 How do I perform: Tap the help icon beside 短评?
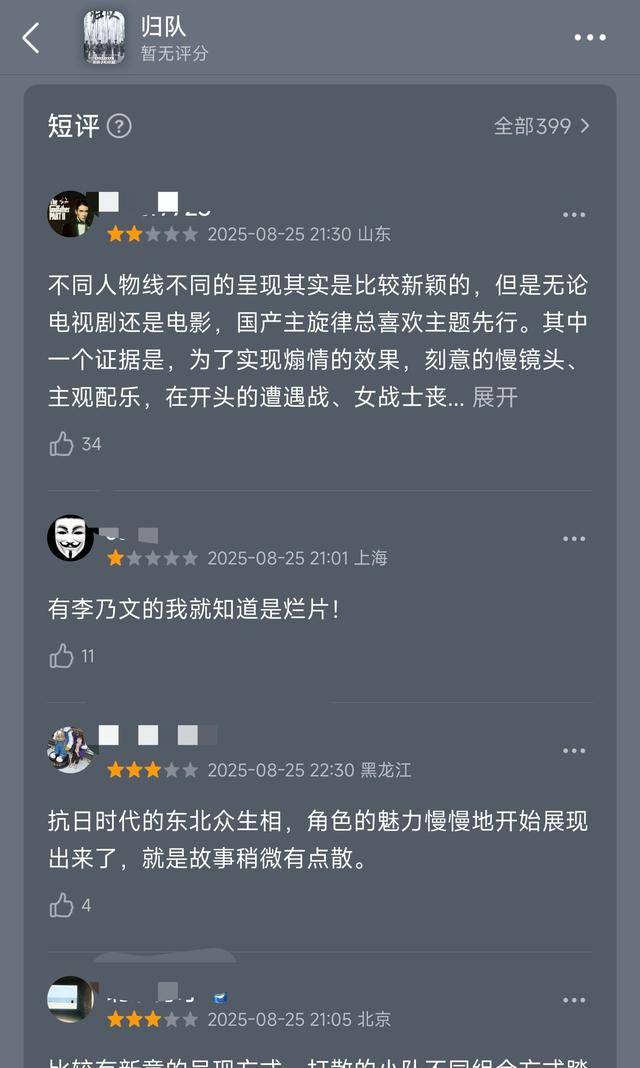pyautogui.click(x=119, y=126)
